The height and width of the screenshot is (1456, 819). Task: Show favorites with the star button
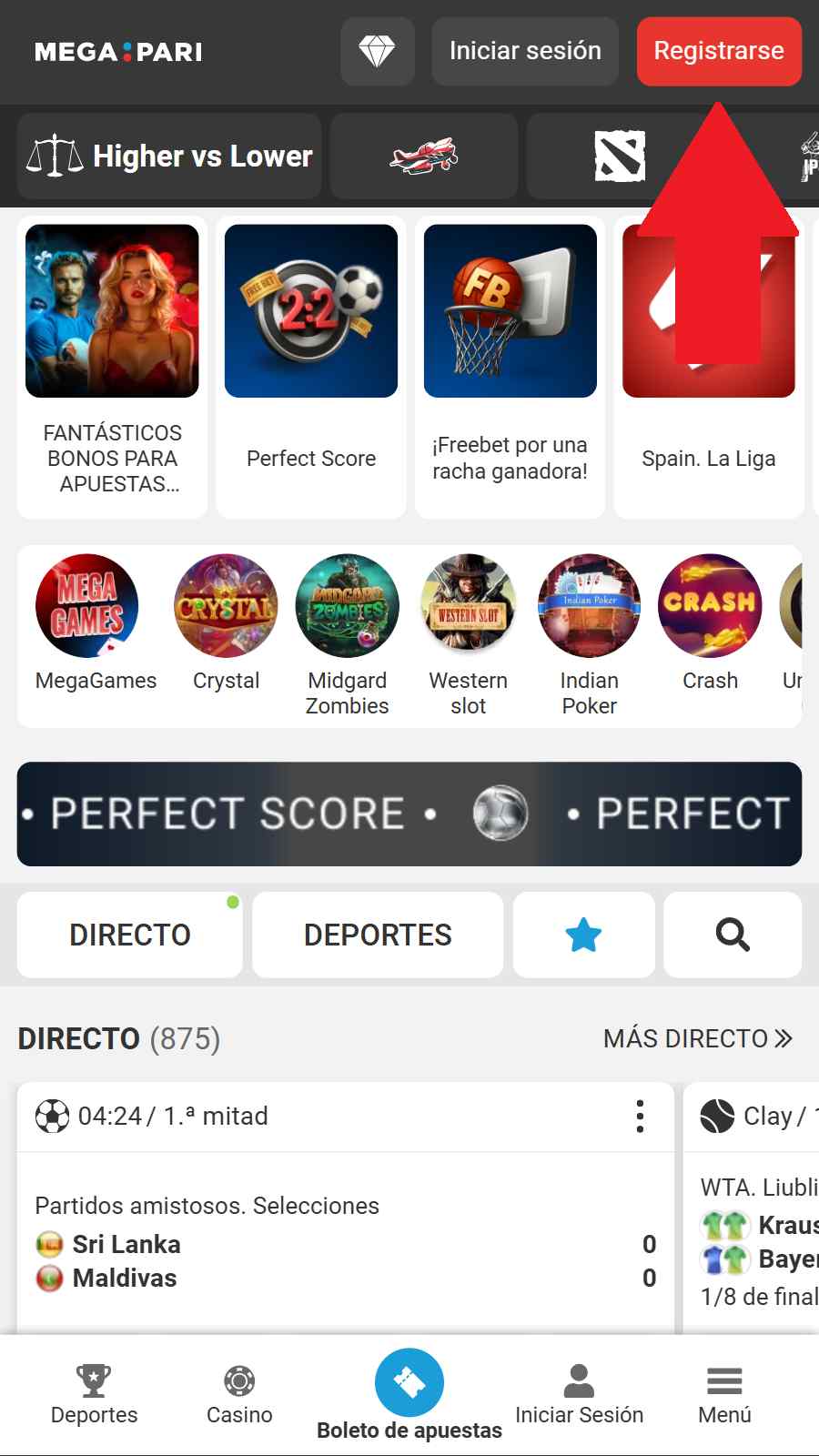coord(583,935)
